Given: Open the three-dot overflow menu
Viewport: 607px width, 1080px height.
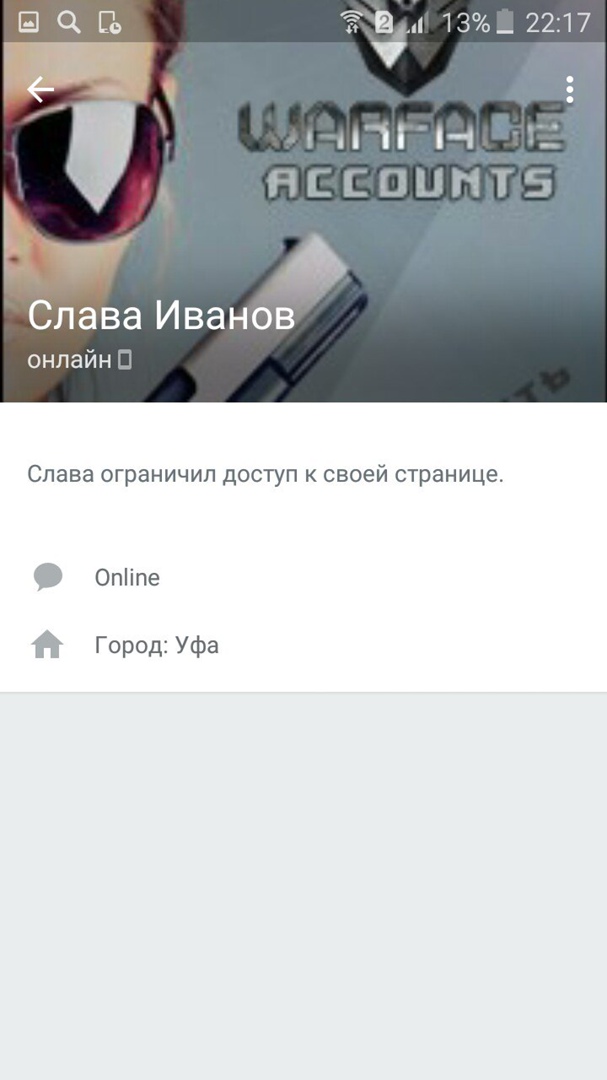Looking at the screenshot, I should (569, 90).
